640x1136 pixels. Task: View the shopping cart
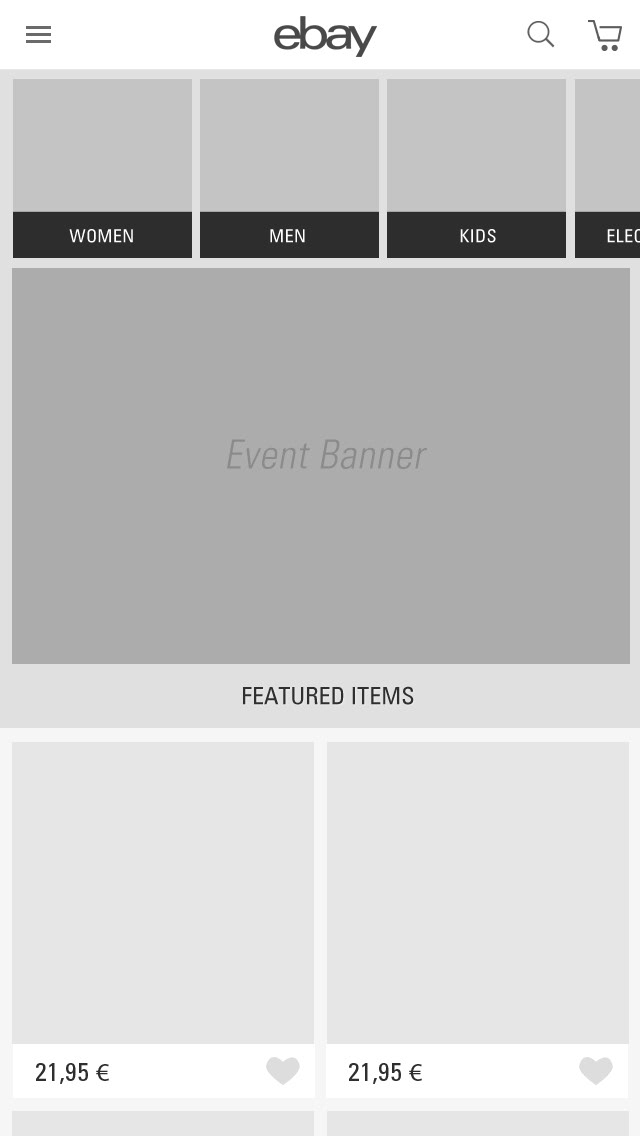tap(605, 35)
